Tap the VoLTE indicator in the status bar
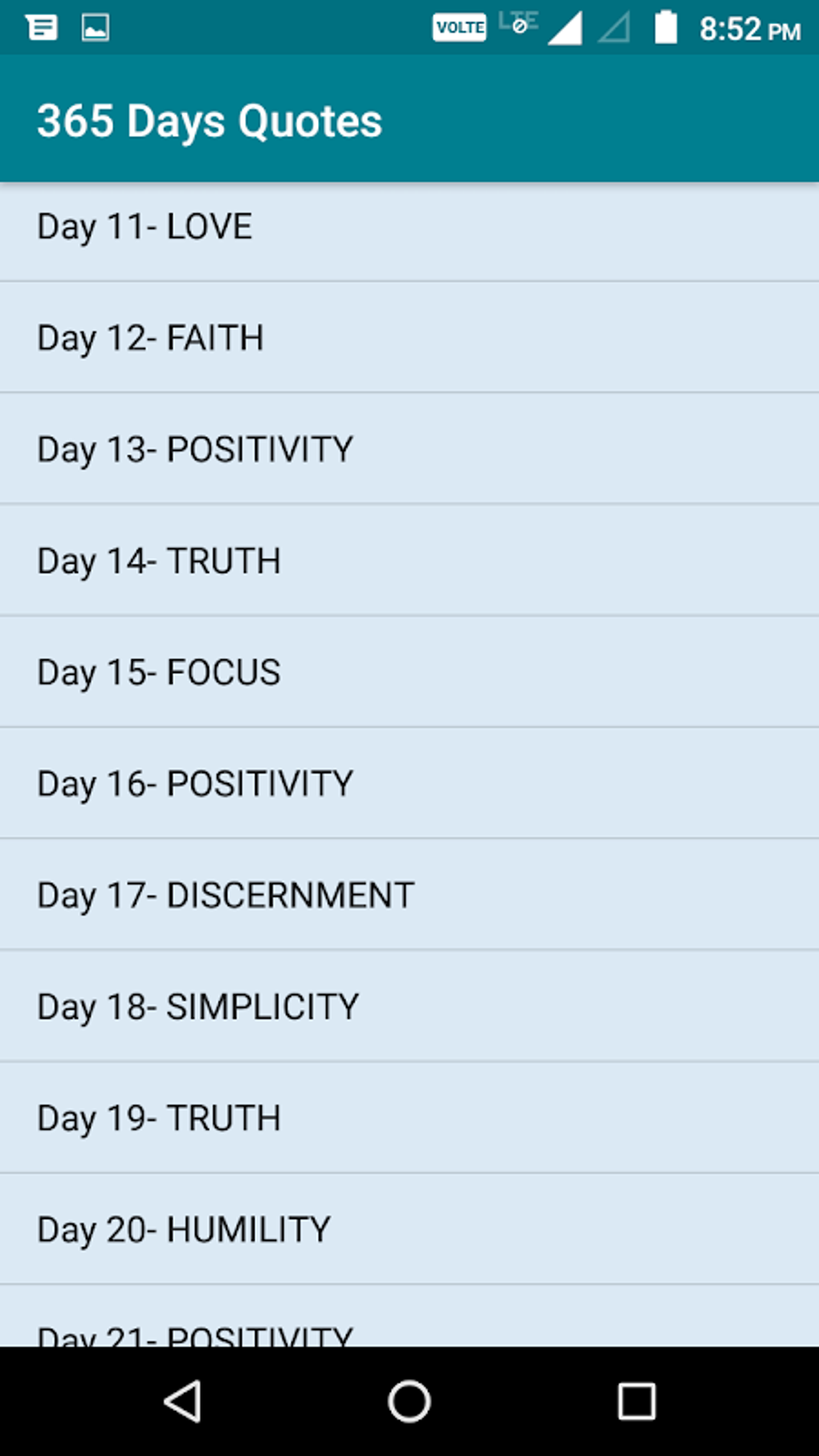Viewport: 819px width, 1456px height. coord(458,27)
